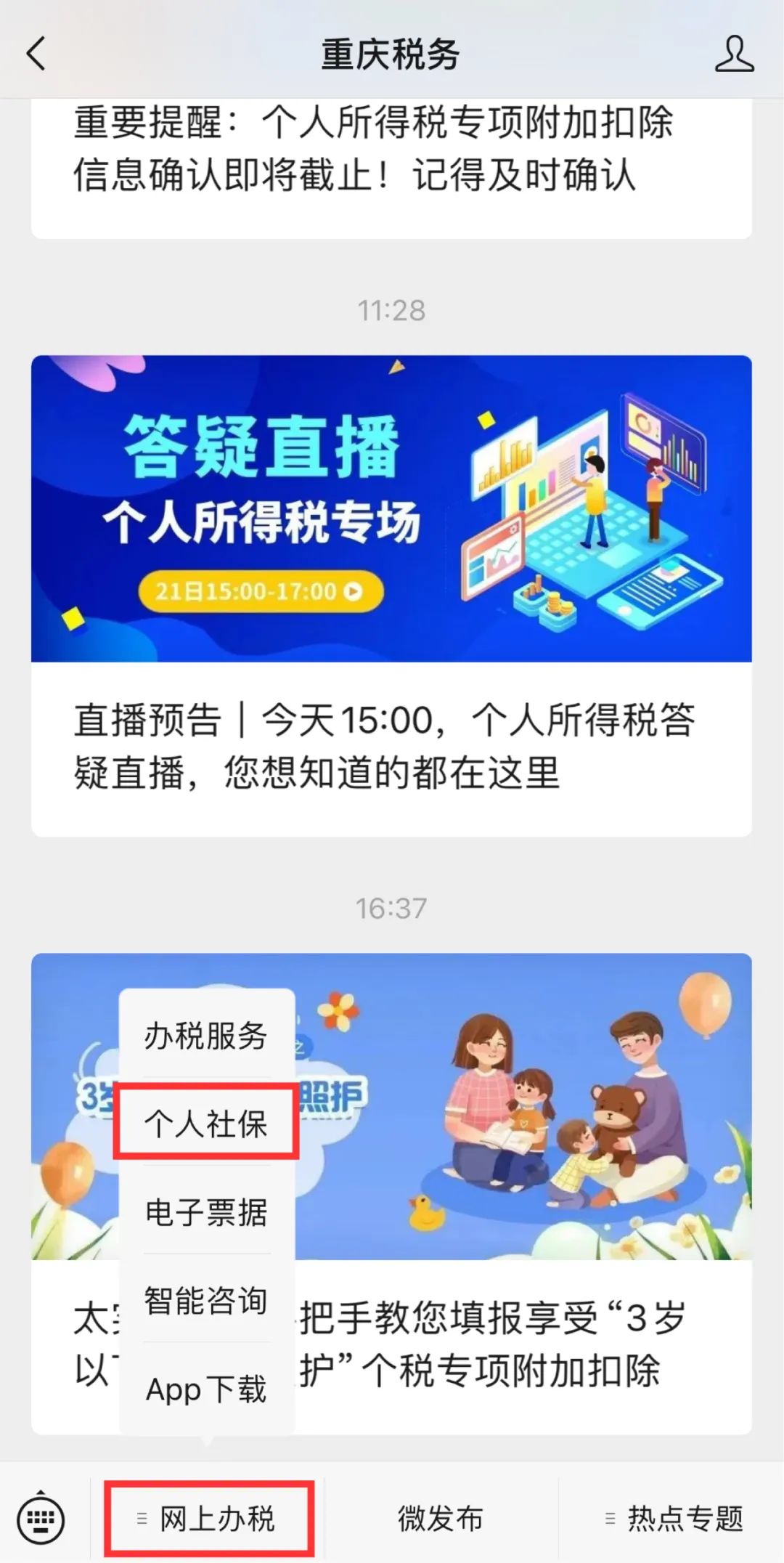This screenshot has height=1563, width=784.
Task: Toggle the 网上办税 bottom menu
Action: [208, 1519]
